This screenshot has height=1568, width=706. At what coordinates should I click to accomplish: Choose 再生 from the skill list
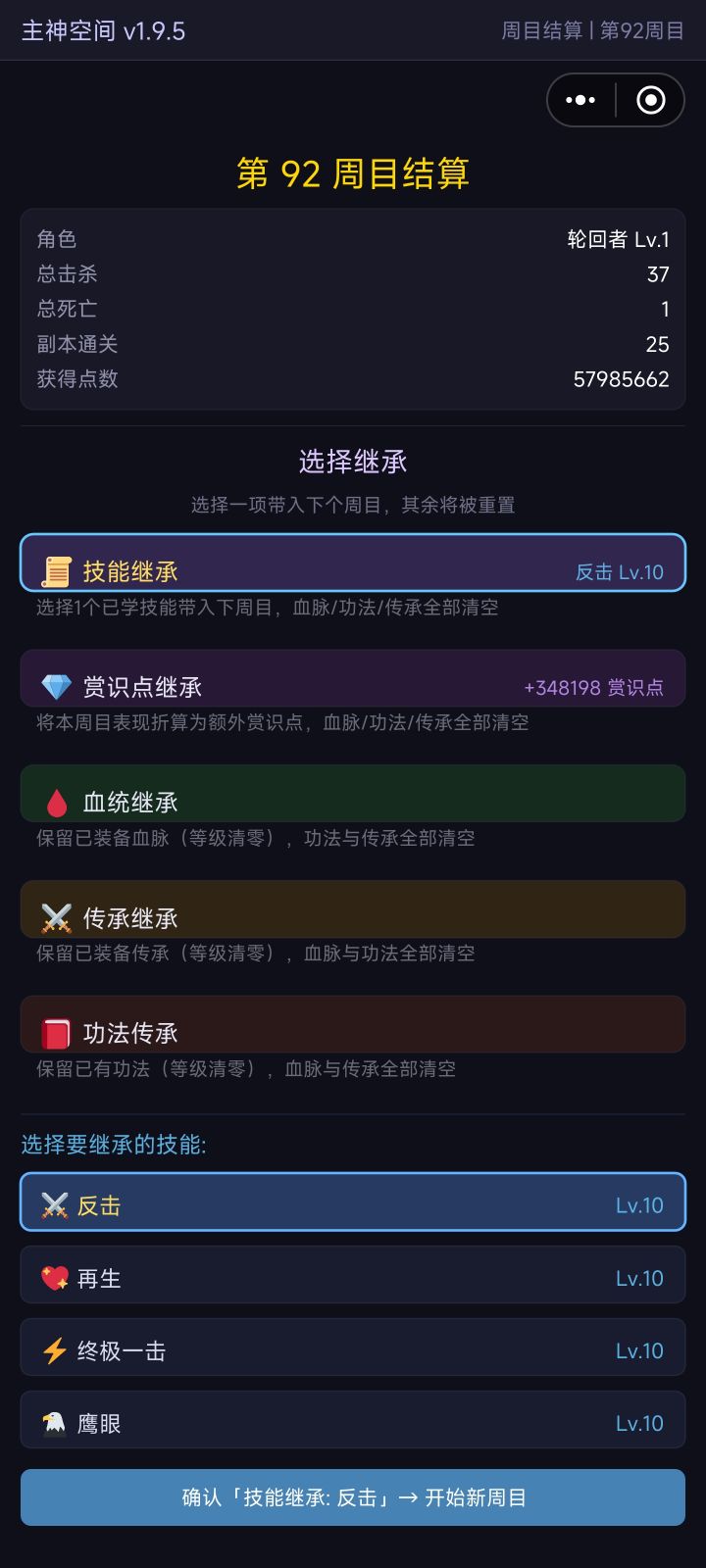pyautogui.click(x=353, y=1276)
